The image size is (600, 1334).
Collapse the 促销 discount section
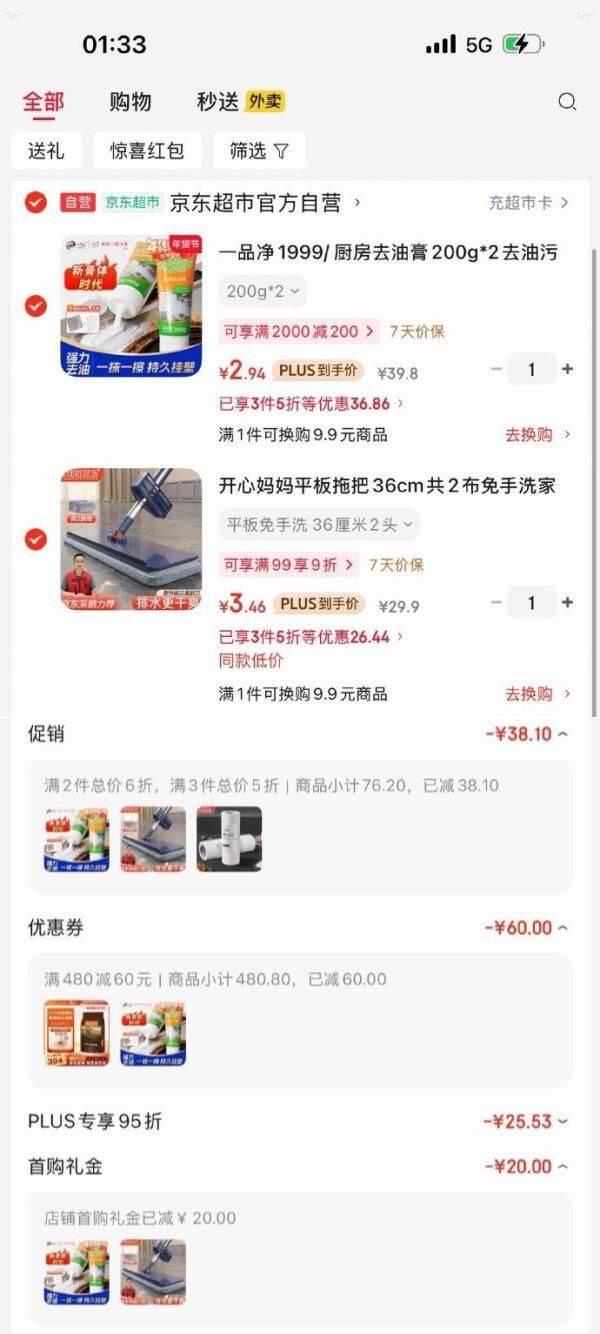click(563, 734)
